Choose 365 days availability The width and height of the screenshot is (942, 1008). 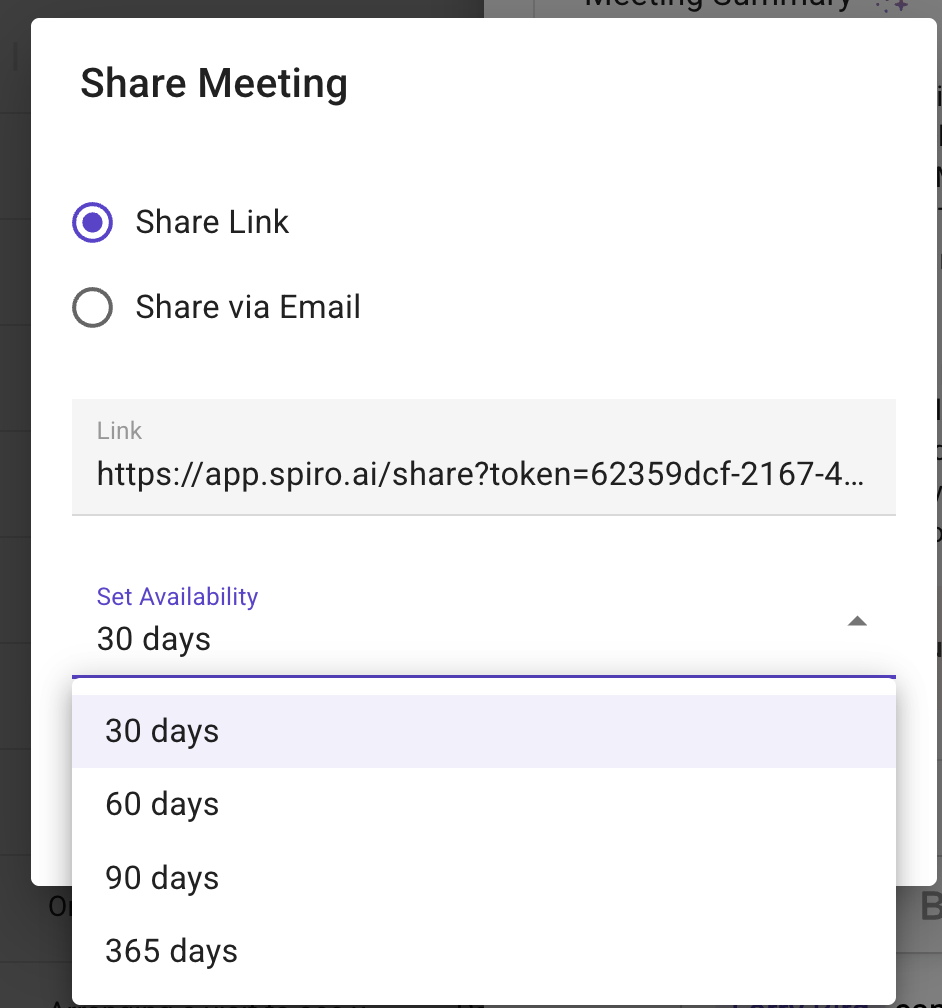(x=171, y=951)
